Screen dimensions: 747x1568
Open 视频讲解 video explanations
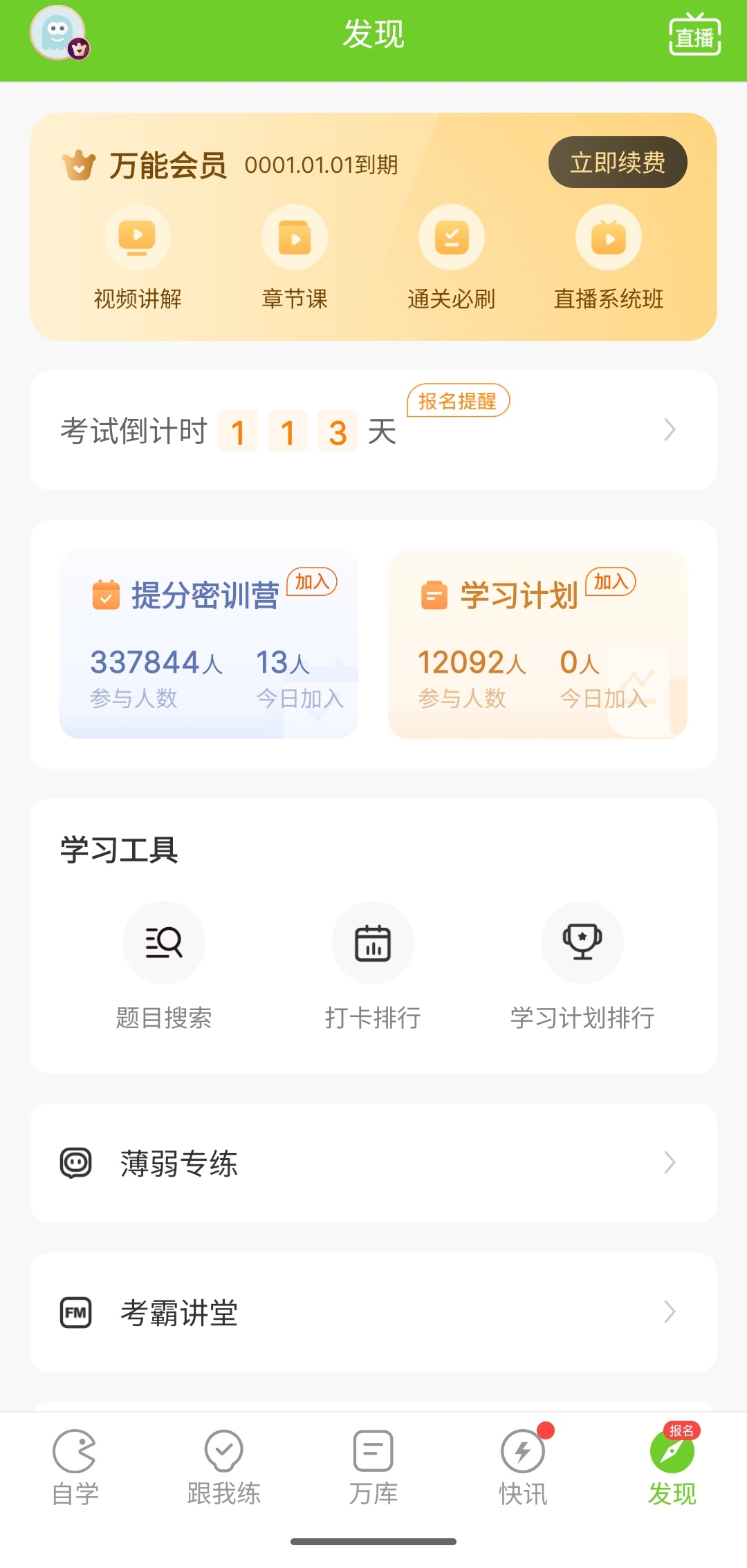138,257
